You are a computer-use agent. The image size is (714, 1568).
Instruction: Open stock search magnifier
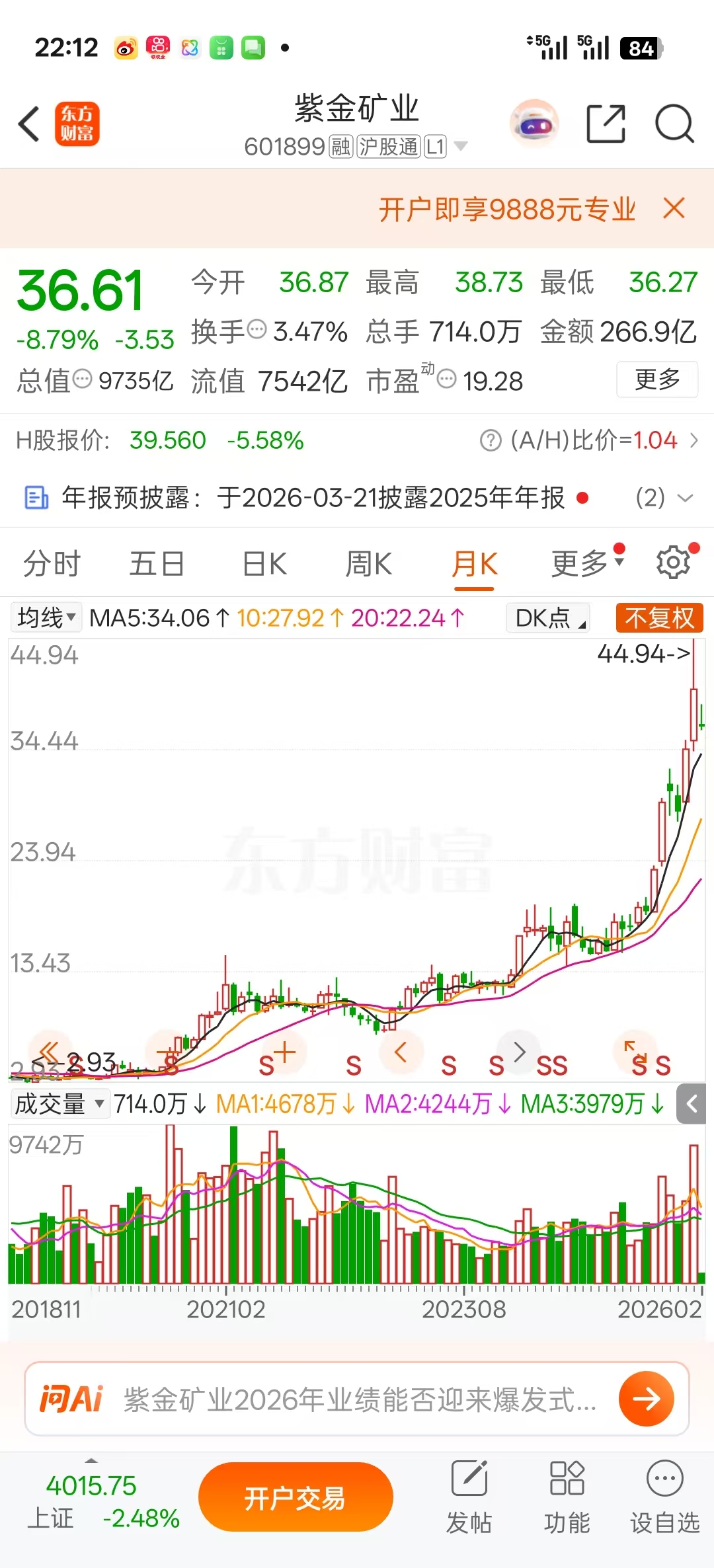pyautogui.click(x=674, y=124)
